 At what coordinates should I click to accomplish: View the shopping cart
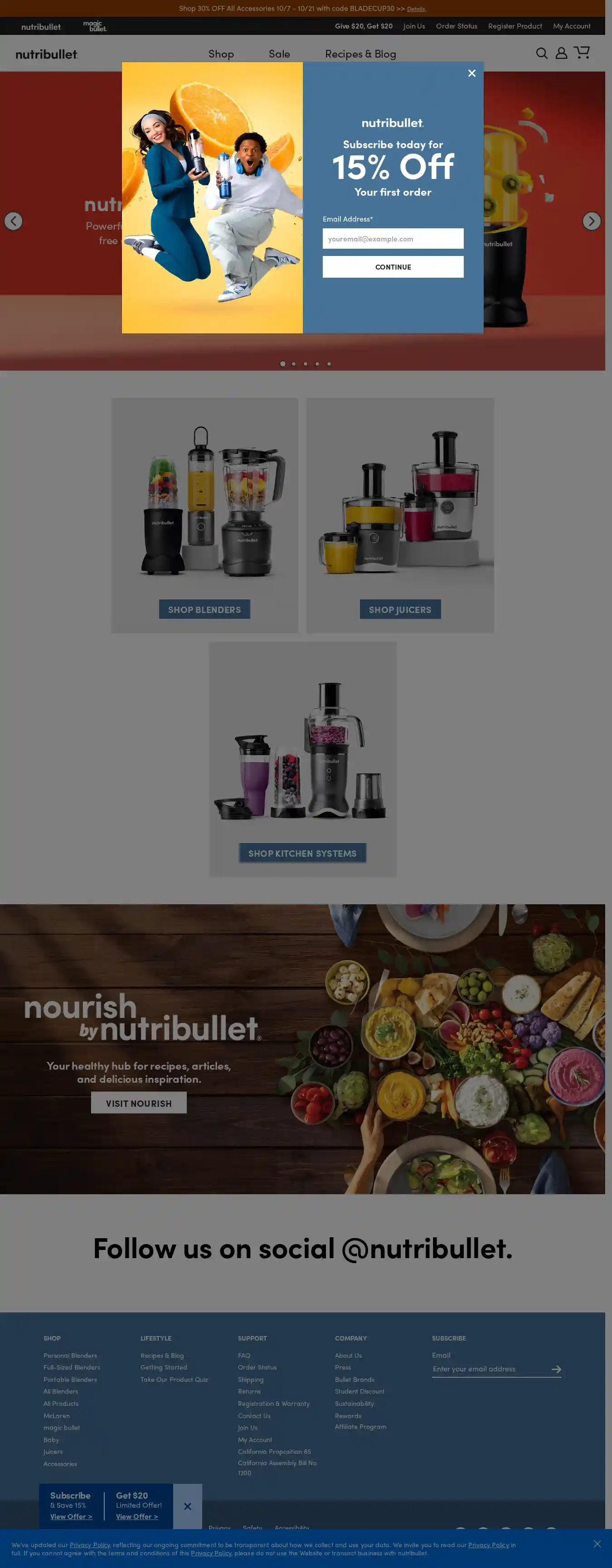[x=582, y=53]
